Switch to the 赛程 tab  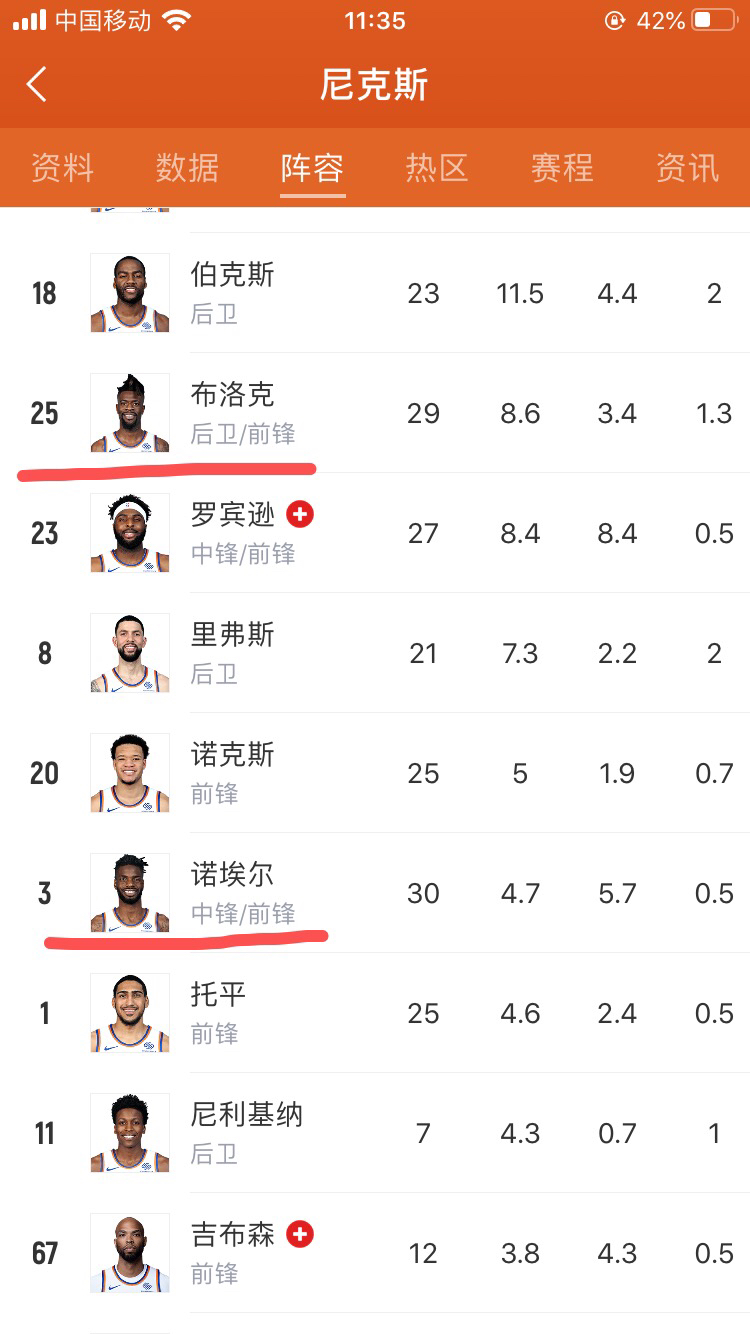562,167
